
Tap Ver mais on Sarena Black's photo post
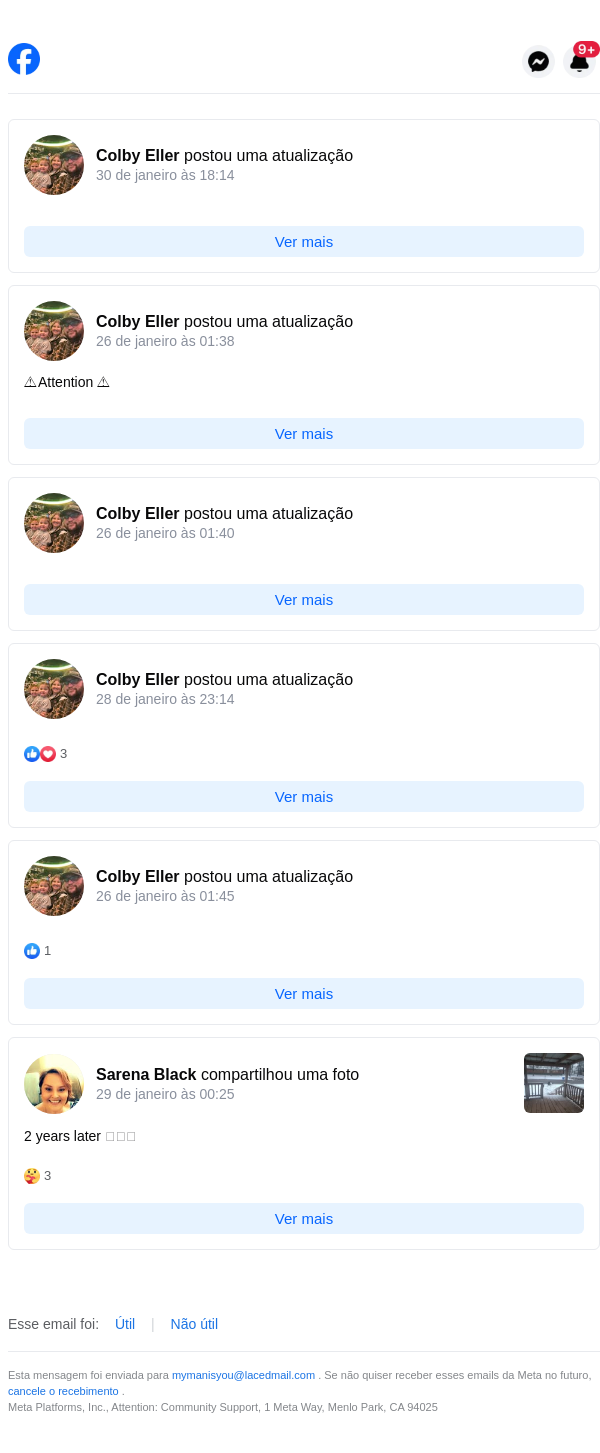(304, 1219)
